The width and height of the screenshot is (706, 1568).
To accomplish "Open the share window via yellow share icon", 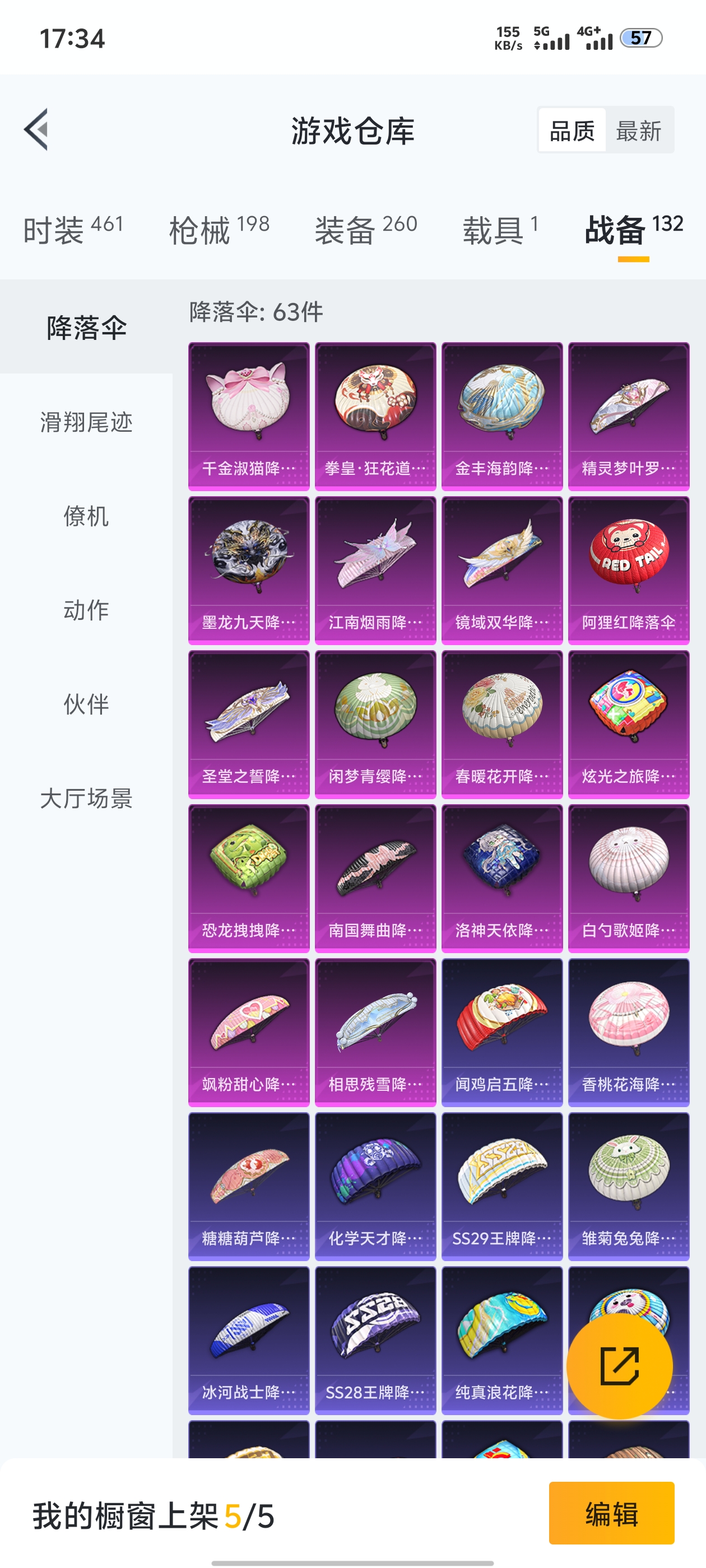I will (x=619, y=1366).
